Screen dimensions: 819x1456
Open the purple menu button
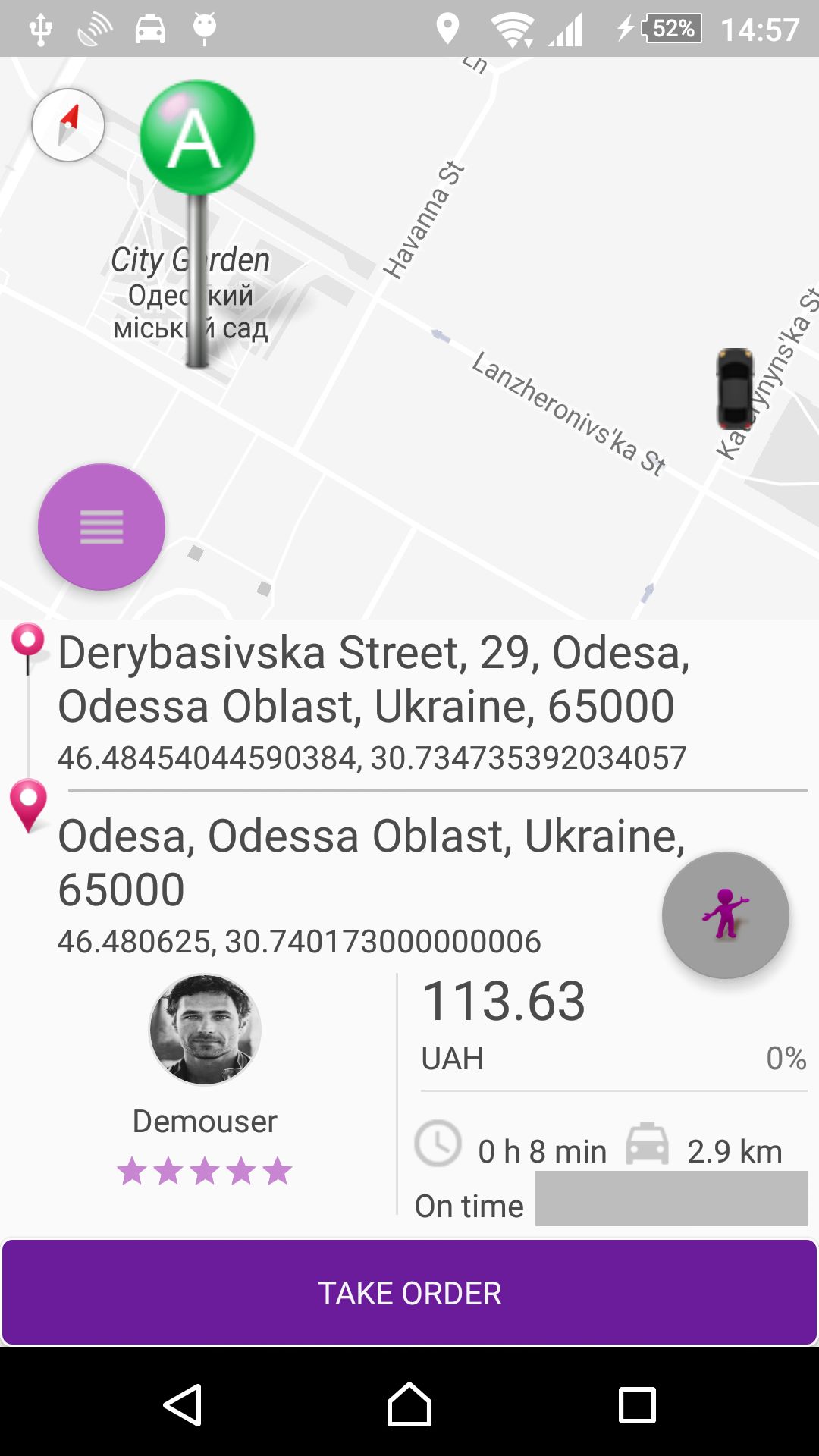pos(102,527)
